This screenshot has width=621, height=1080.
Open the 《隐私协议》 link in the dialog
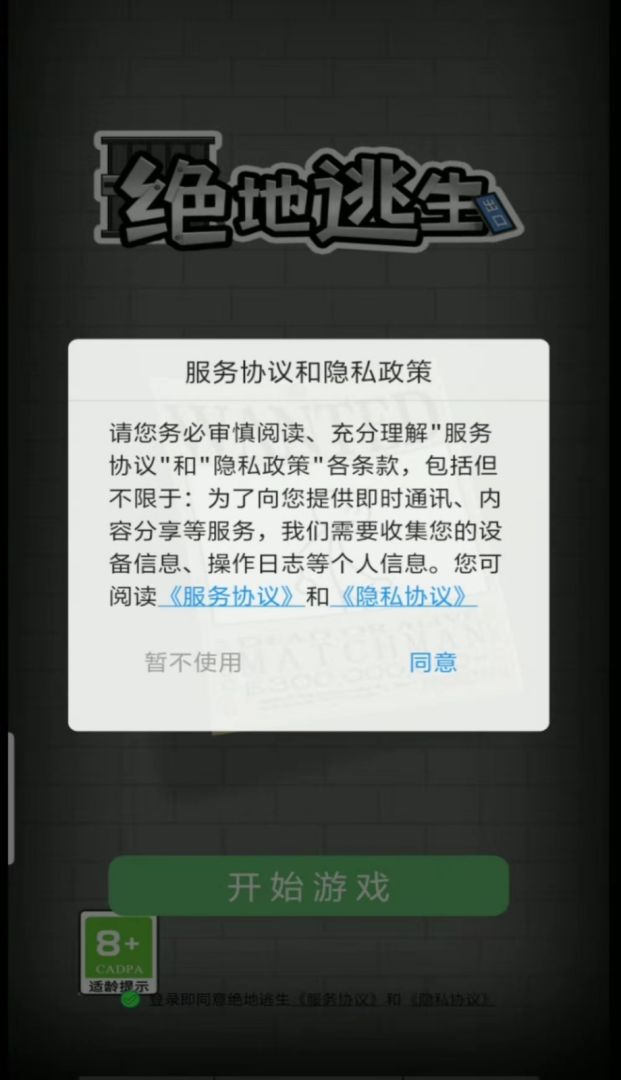(x=403, y=597)
